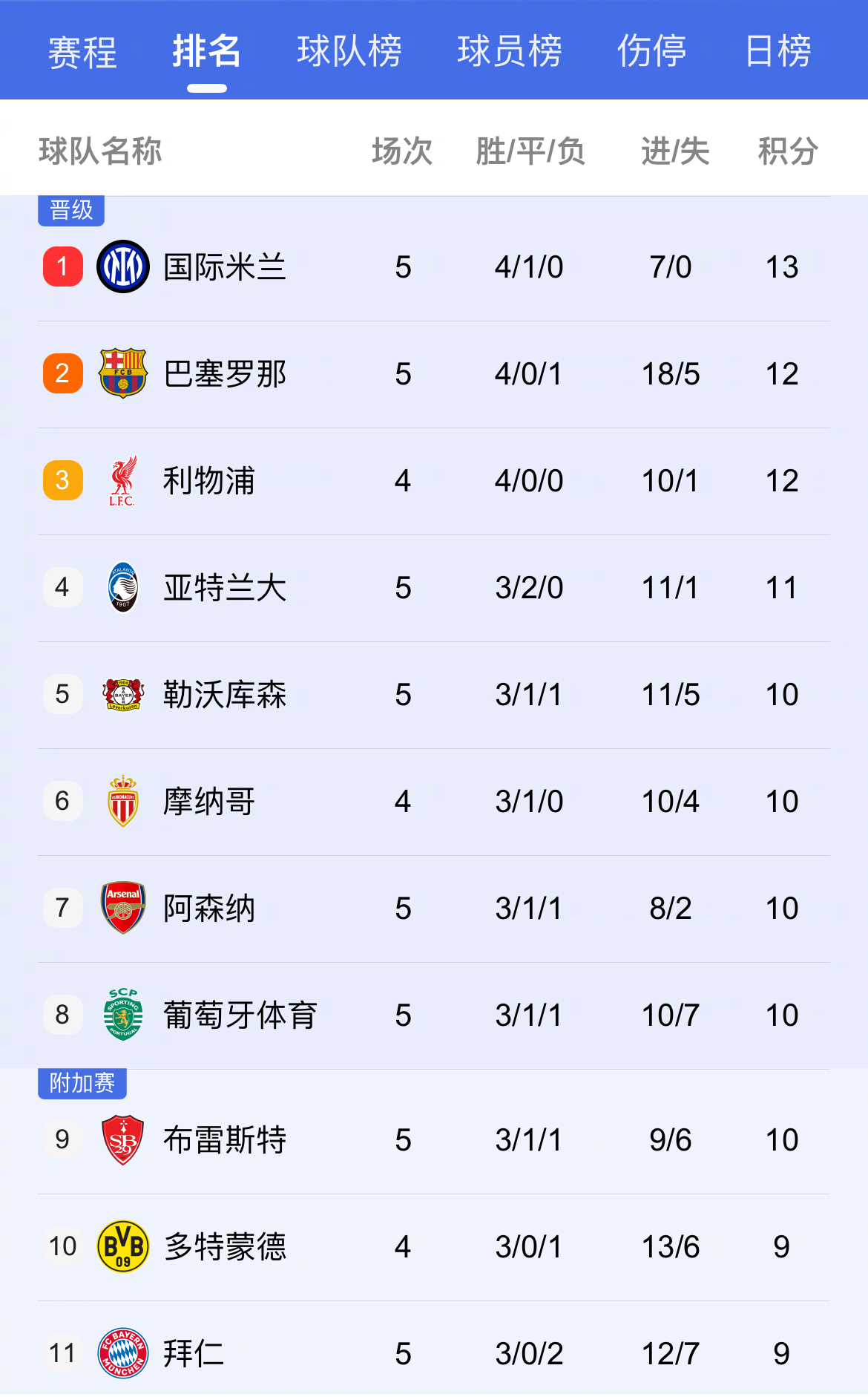Select the Bayern Munich crest
The height and width of the screenshot is (1397, 868).
click(x=122, y=1353)
